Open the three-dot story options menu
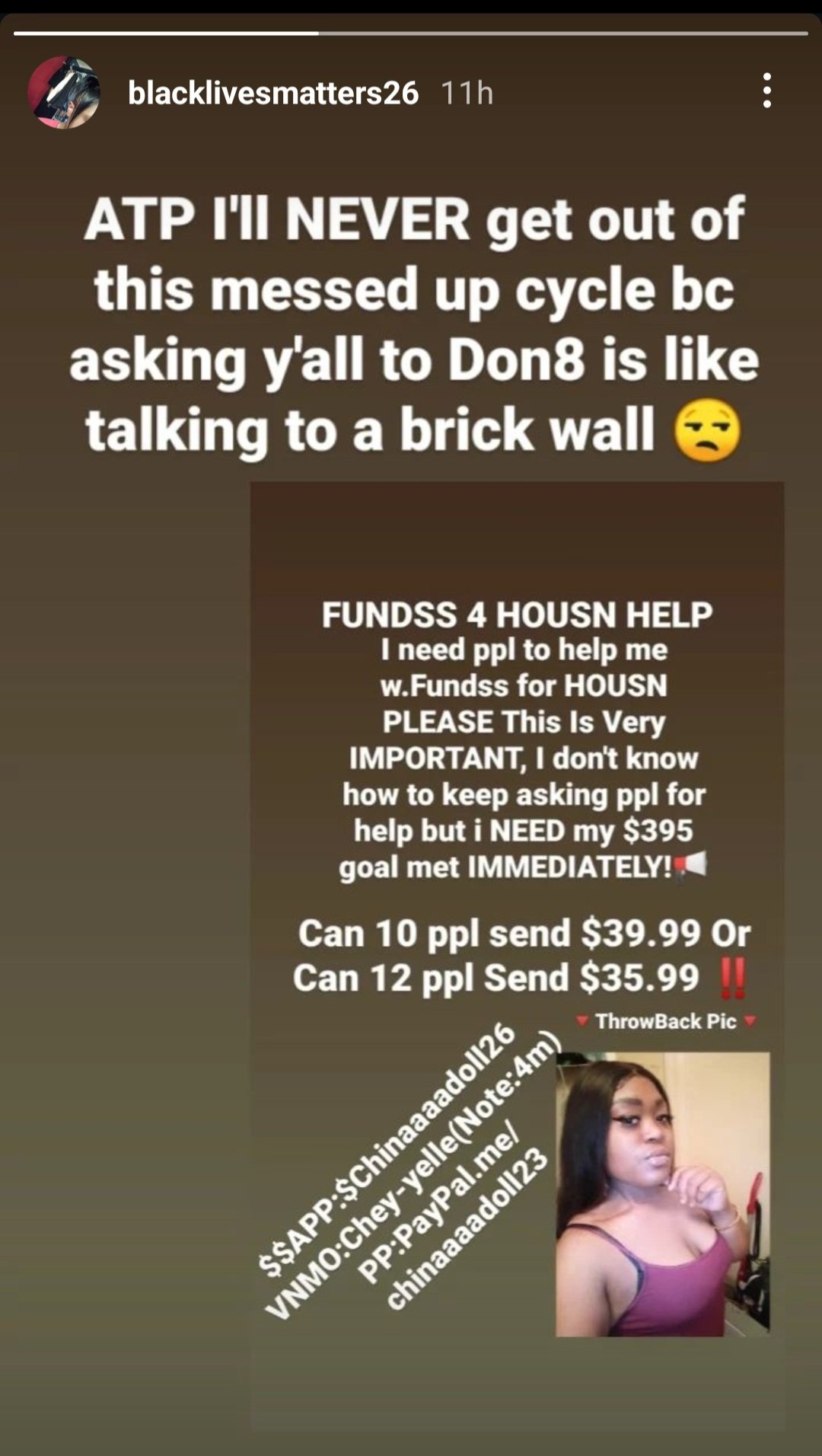This screenshot has width=822, height=1456. (x=766, y=91)
